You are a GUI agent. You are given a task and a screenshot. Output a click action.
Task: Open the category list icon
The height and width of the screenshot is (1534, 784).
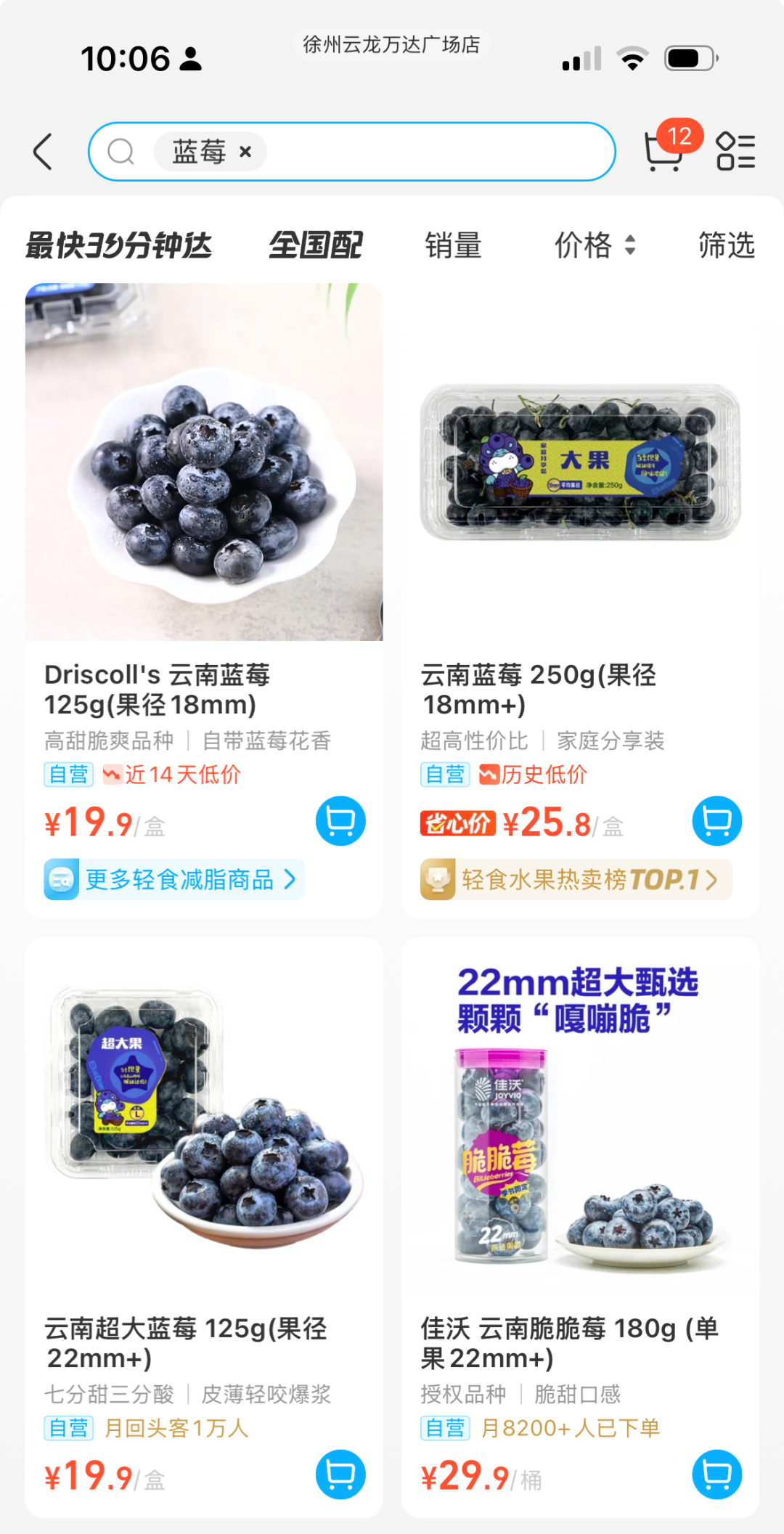pyautogui.click(x=735, y=151)
